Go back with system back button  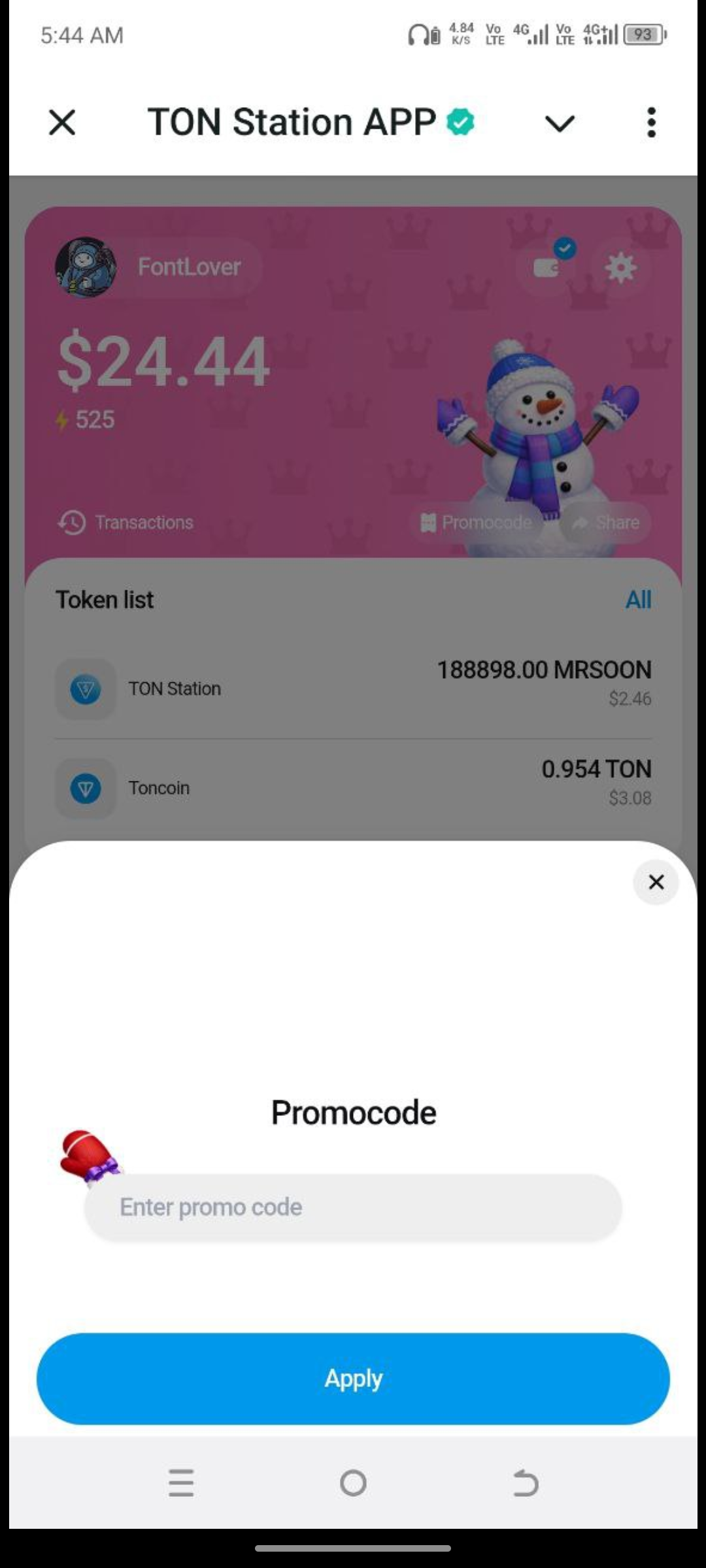point(525,1482)
